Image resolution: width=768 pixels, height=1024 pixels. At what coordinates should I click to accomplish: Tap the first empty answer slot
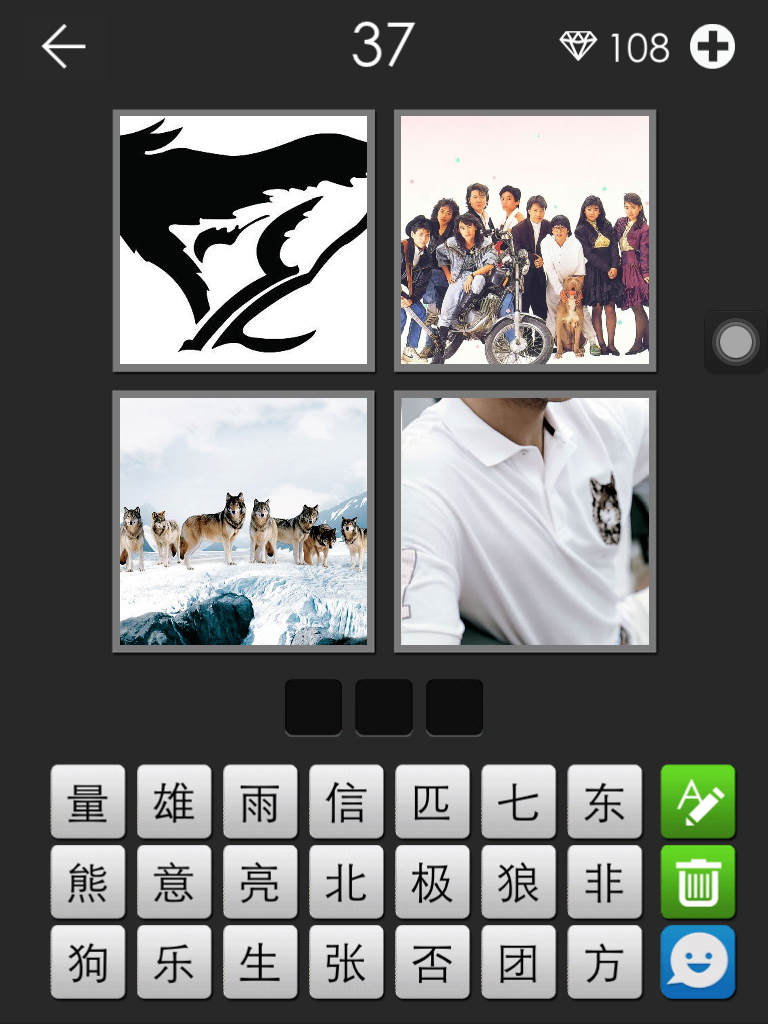(x=313, y=707)
